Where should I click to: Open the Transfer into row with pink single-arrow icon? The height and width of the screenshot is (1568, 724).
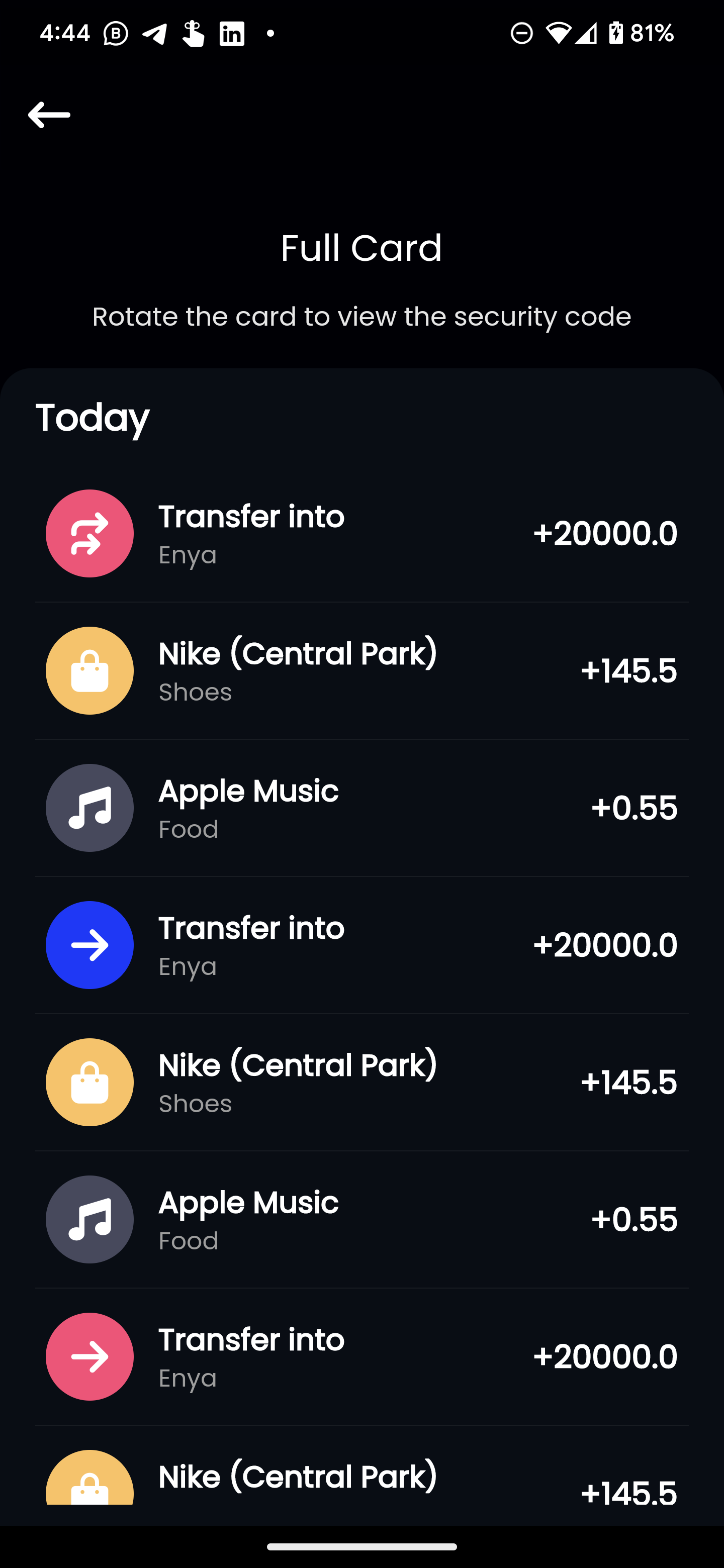click(x=361, y=1356)
